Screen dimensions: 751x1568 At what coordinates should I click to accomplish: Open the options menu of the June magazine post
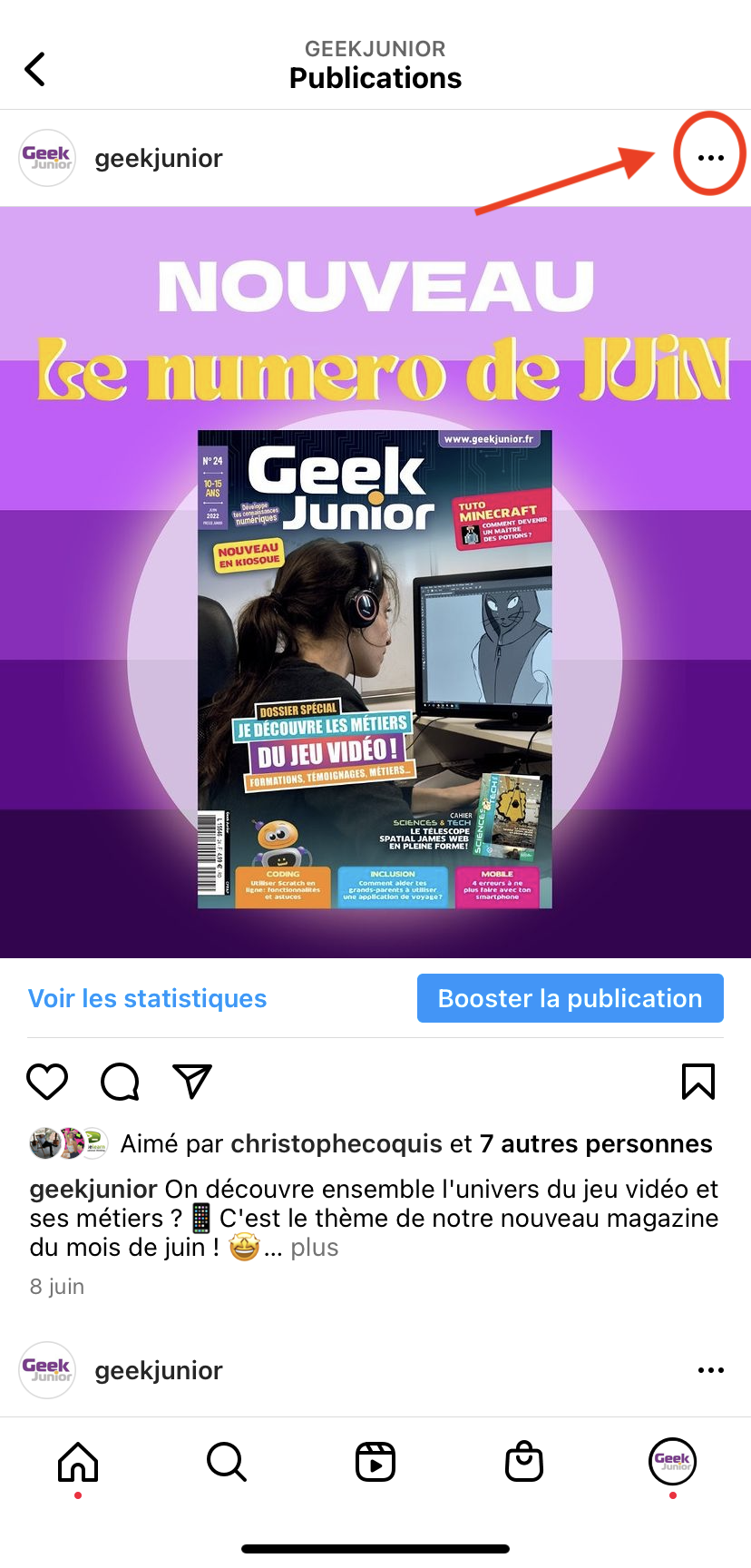710,158
